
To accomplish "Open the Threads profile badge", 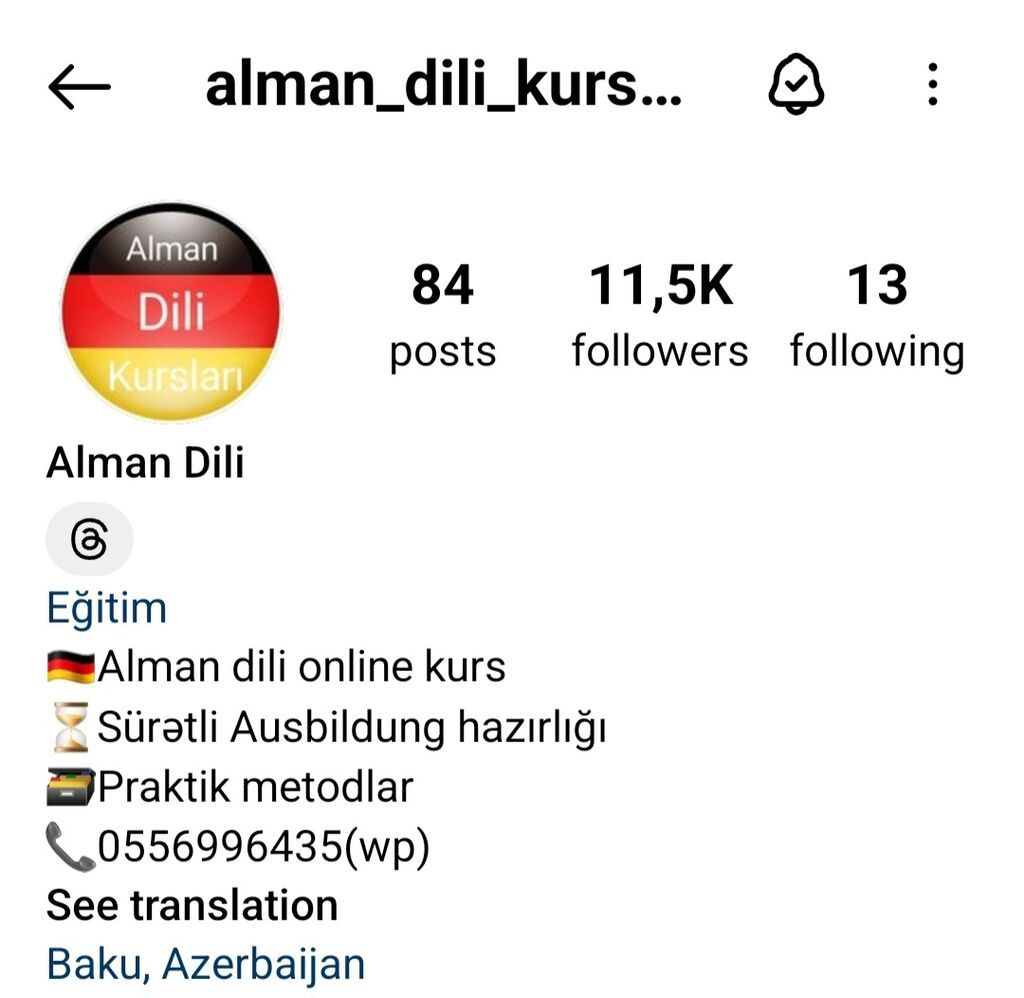I will (x=89, y=540).
